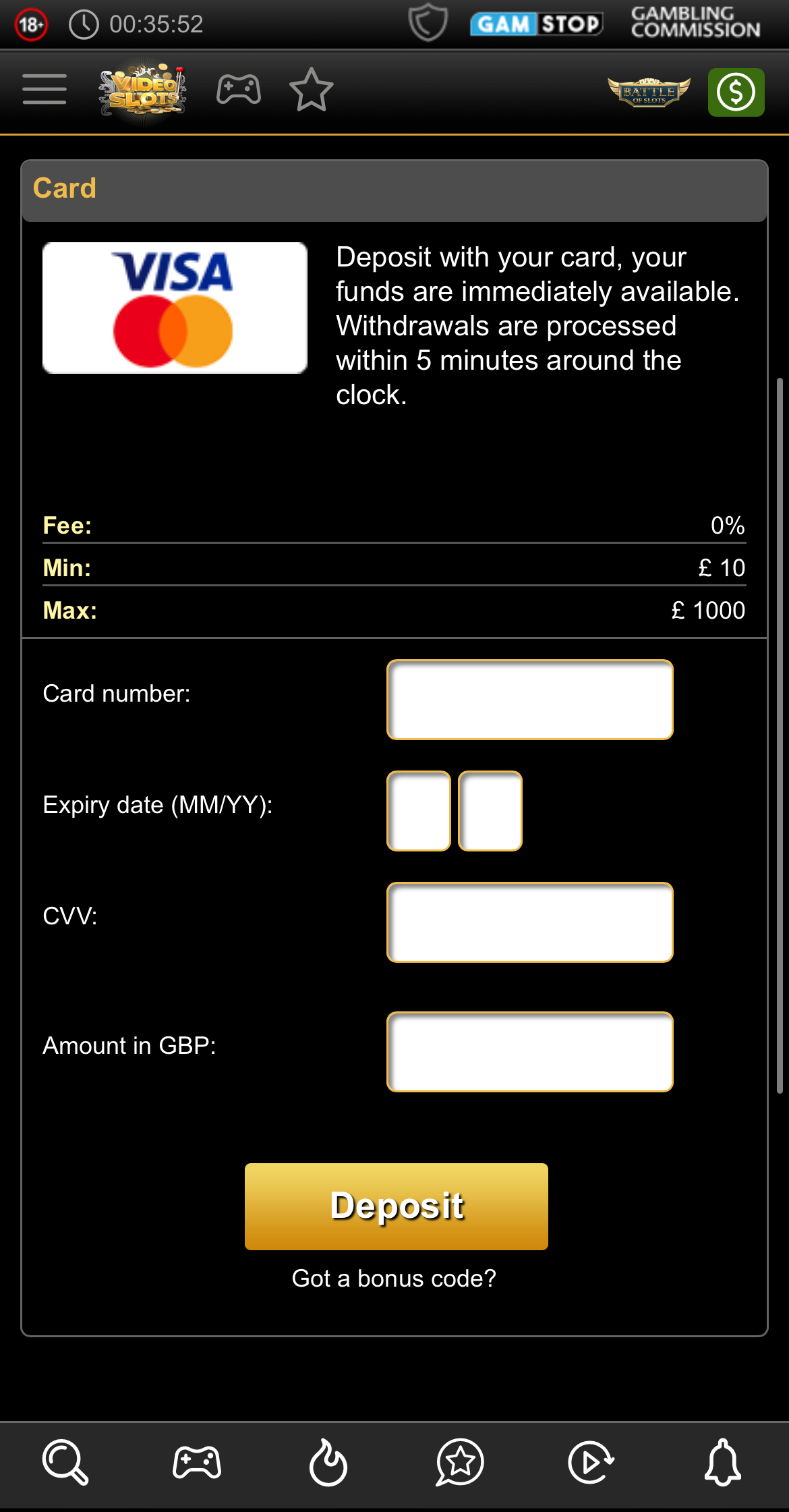Open the green cashier dollar icon
Image resolution: width=789 pixels, height=1512 pixels.
pos(736,92)
